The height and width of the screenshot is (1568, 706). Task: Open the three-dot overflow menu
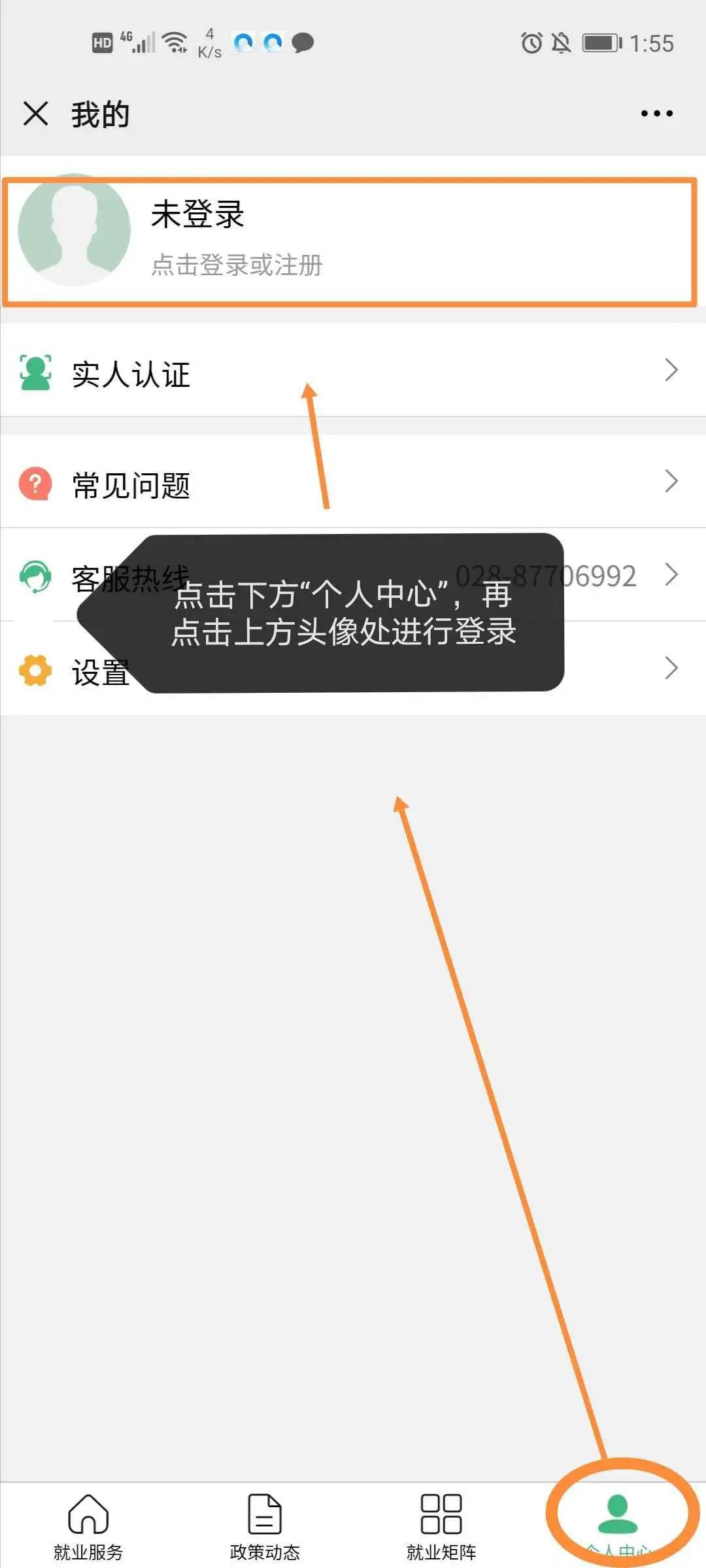pyautogui.click(x=656, y=114)
